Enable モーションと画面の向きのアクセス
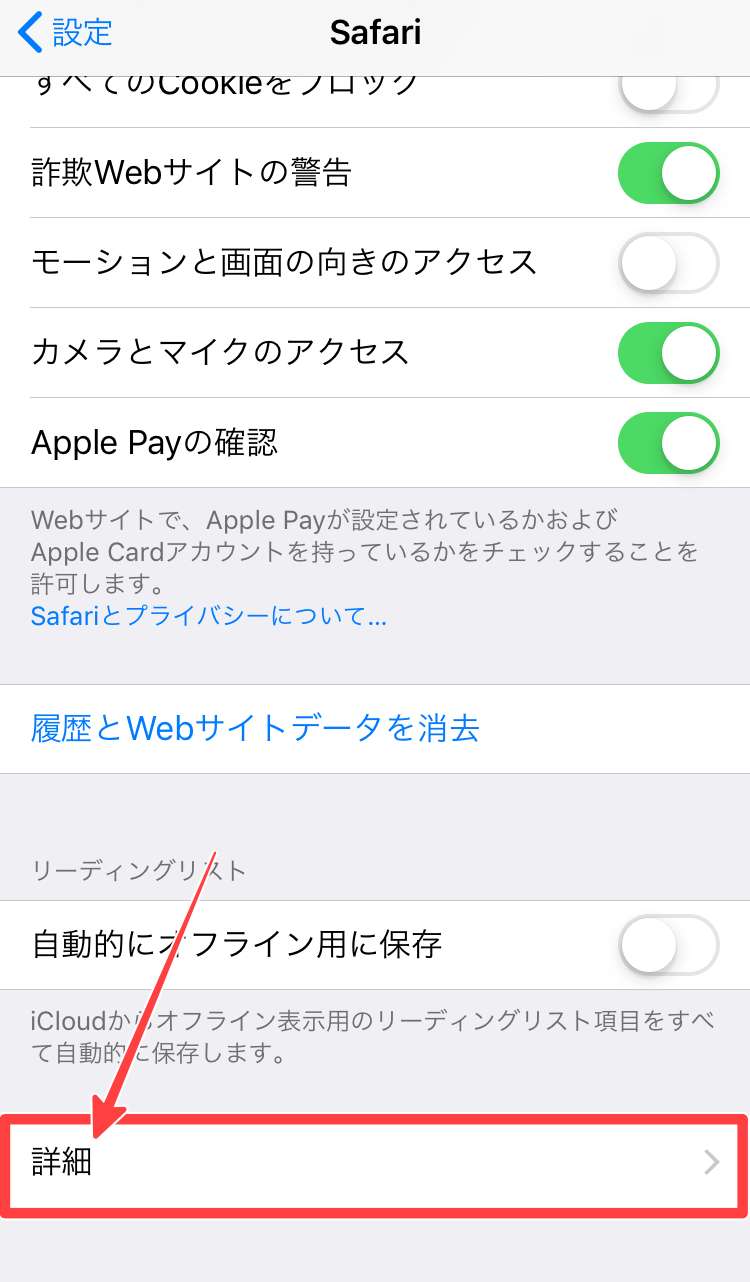The height and width of the screenshot is (1282, 750). [x=669, y=263]
